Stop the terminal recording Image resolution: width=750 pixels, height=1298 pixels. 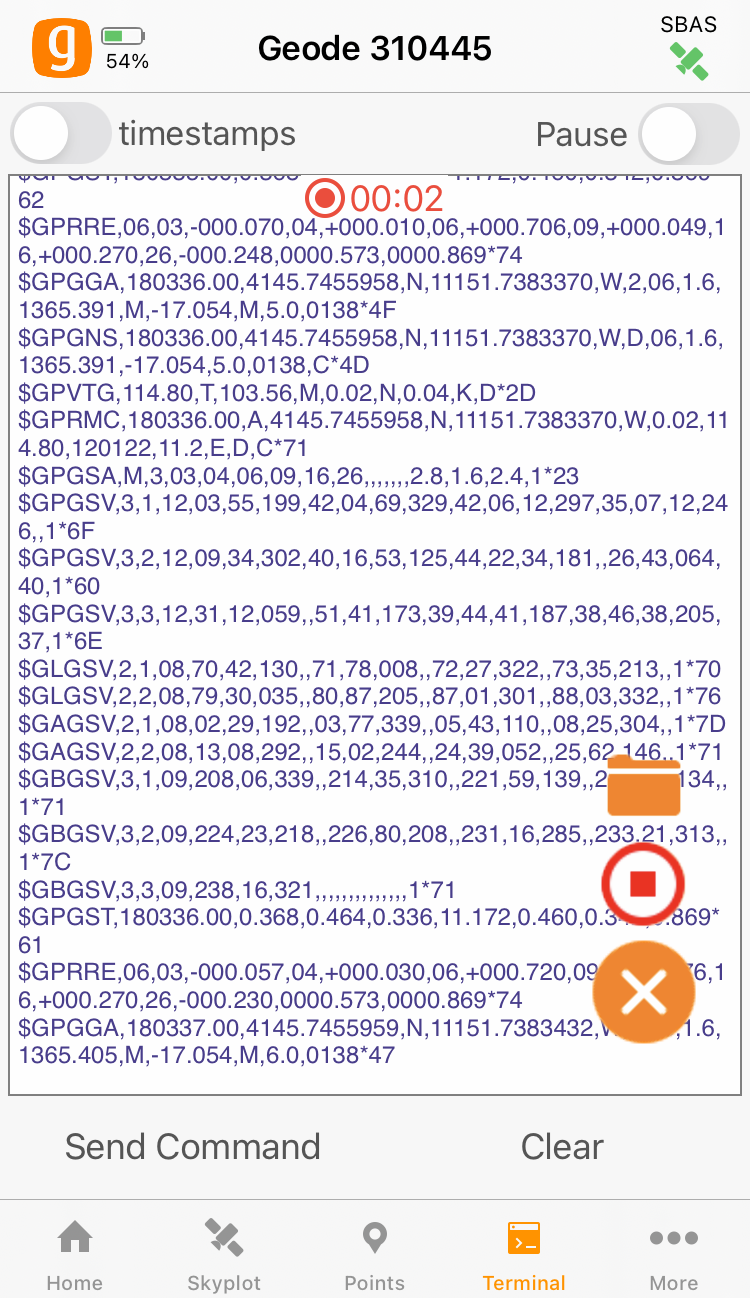643,884
